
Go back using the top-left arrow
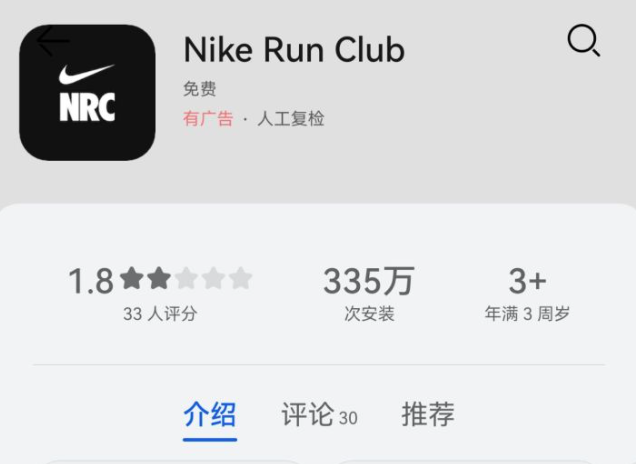pyautogui.click(x=52, y=41)
